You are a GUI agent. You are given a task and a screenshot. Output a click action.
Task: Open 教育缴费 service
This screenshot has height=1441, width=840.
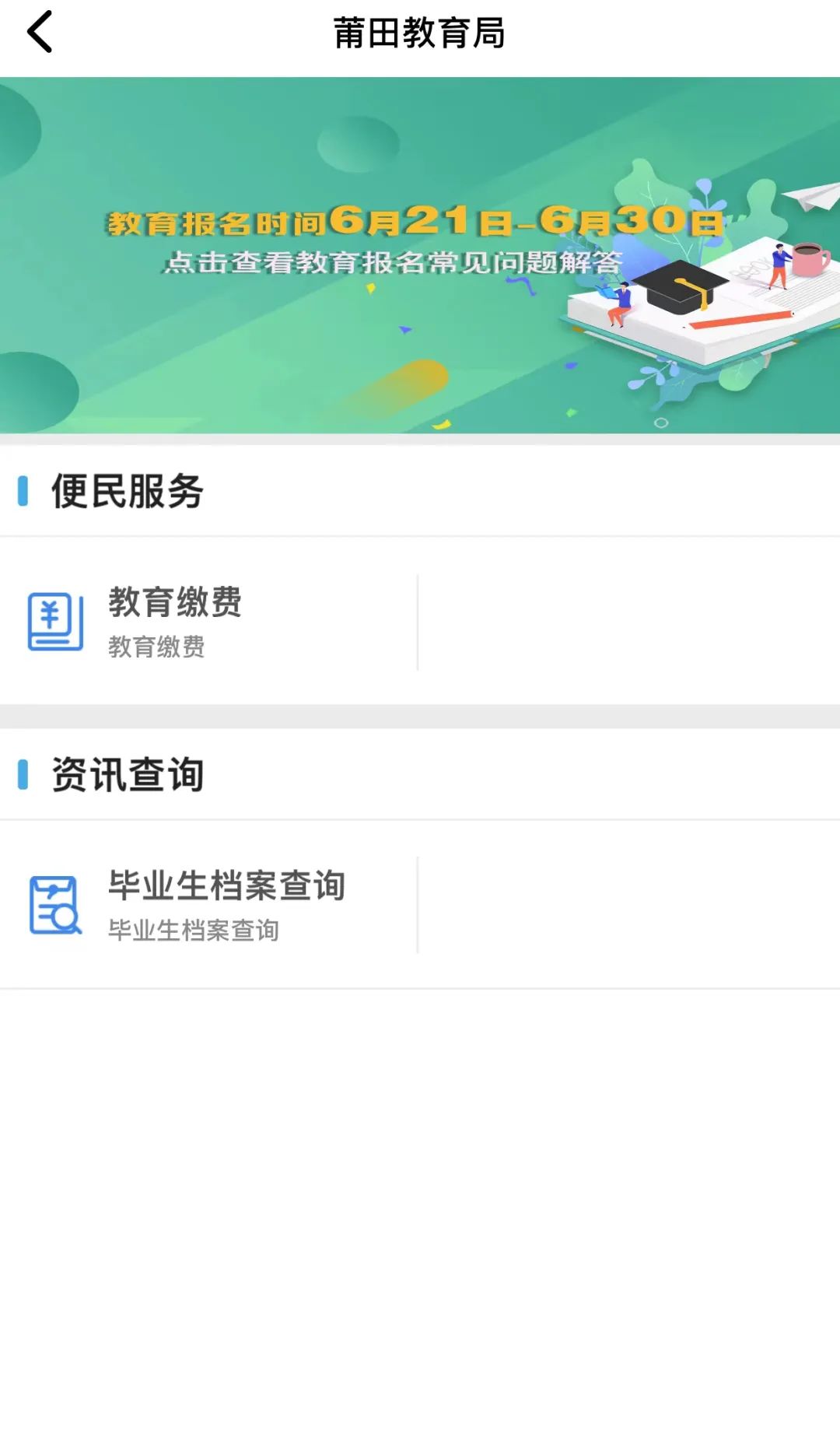coord(176,622)
